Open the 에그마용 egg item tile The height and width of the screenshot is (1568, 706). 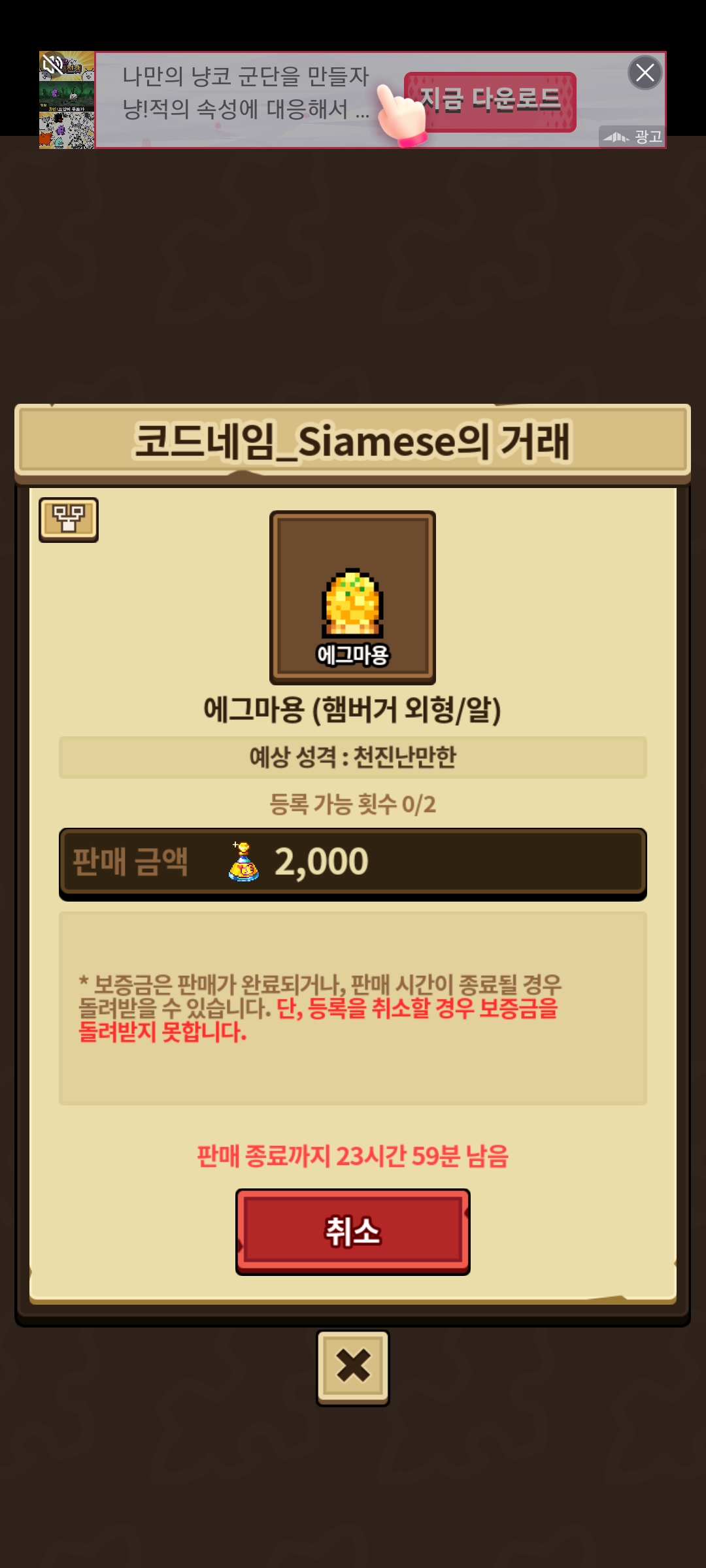tap(353, 597)
